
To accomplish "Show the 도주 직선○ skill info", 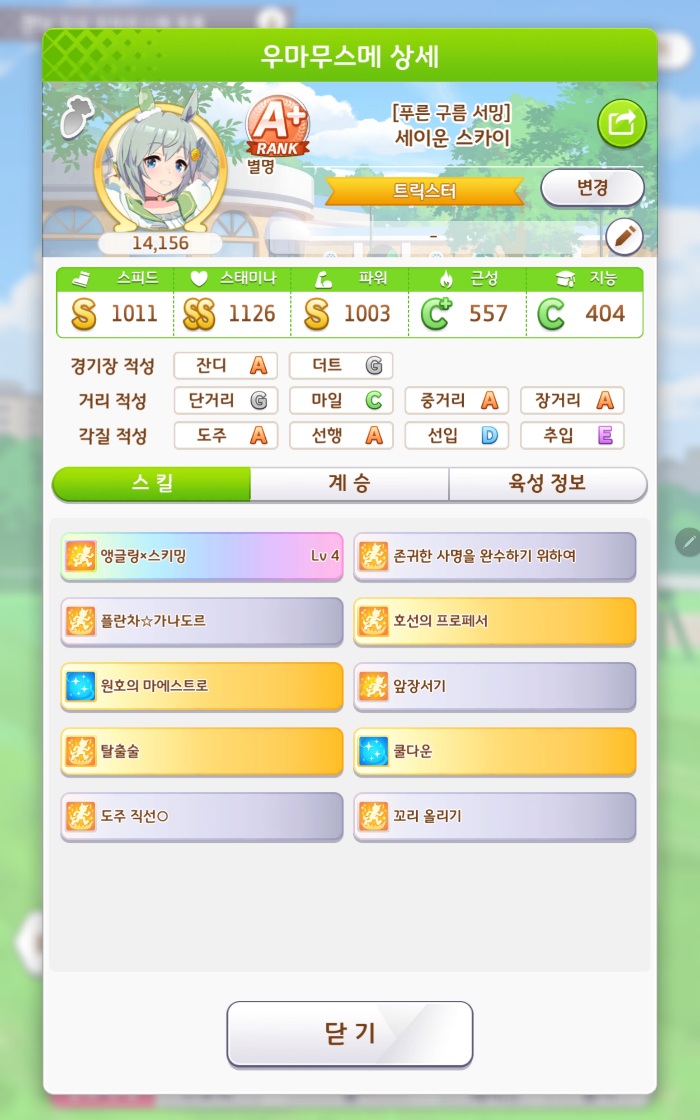I will pyautogui.click(x=202, y=816).
